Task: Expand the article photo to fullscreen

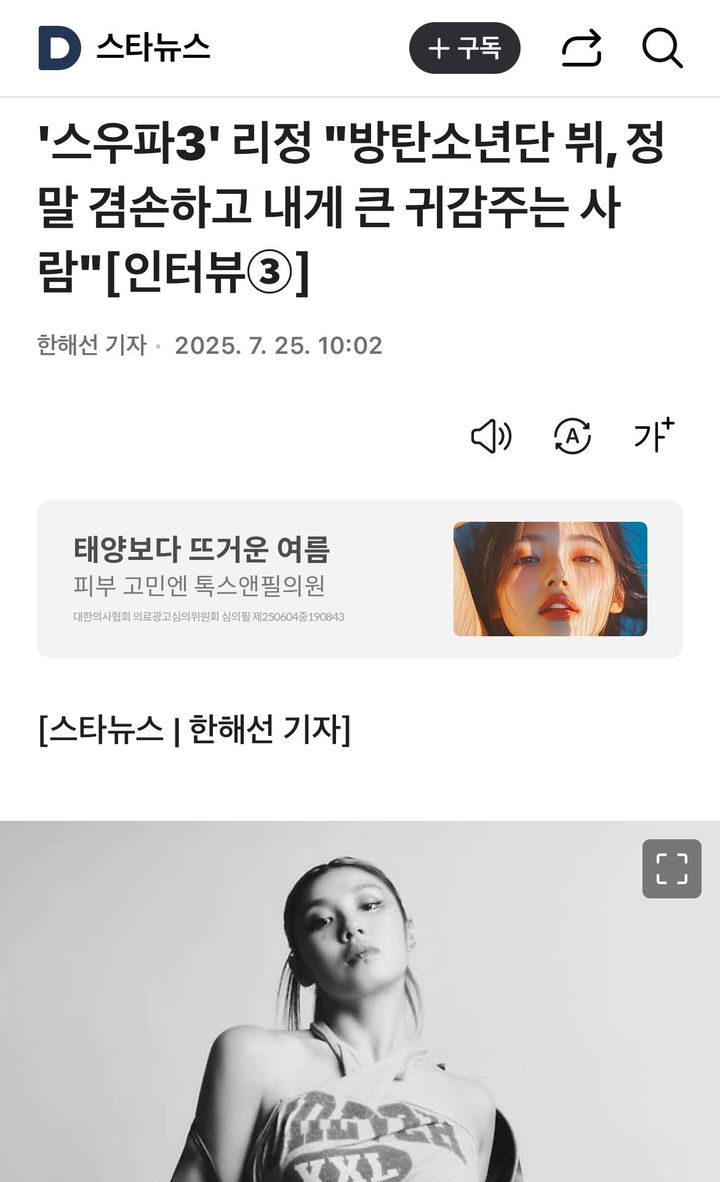Action: [671, 868]
